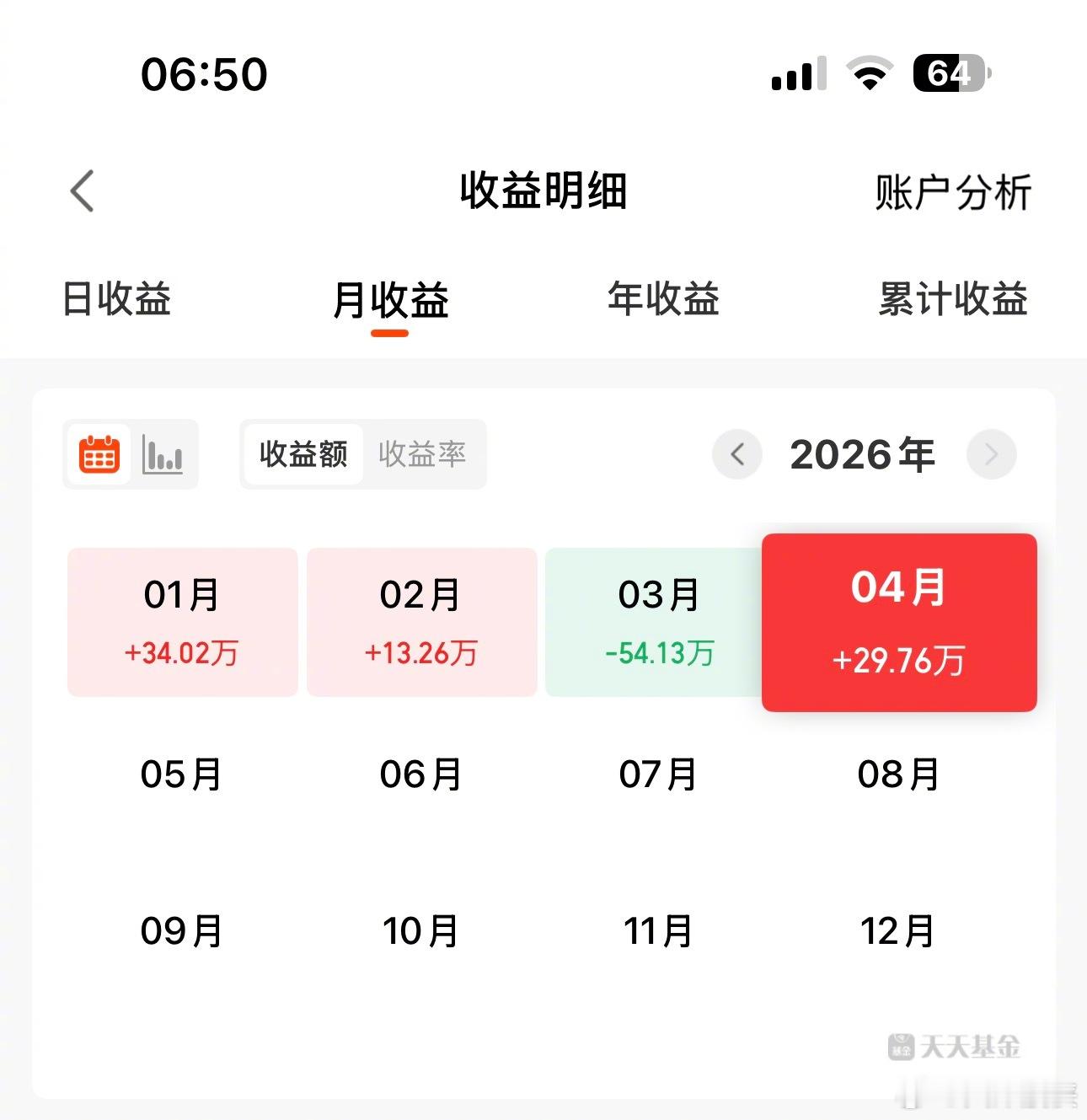Click the right arrow to view next year
The height and width of the screenshot is (1120, 1087).
coord(992,454)
